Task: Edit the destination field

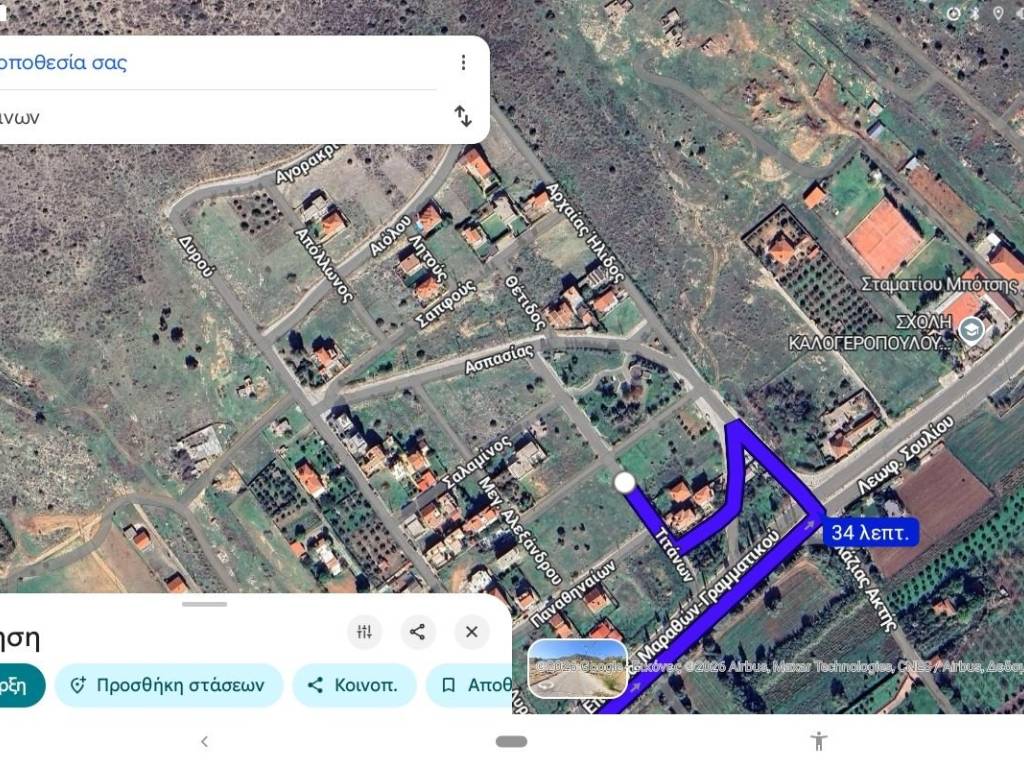Action: coord(200,117)
